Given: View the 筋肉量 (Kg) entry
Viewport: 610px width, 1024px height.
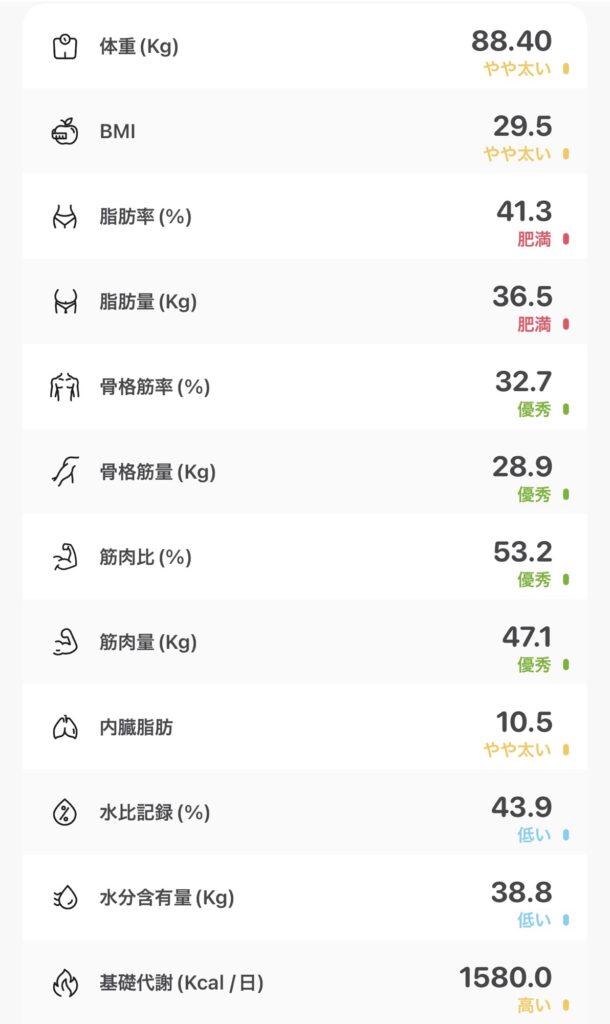Looking at the screenshot, I should [304, 642].
